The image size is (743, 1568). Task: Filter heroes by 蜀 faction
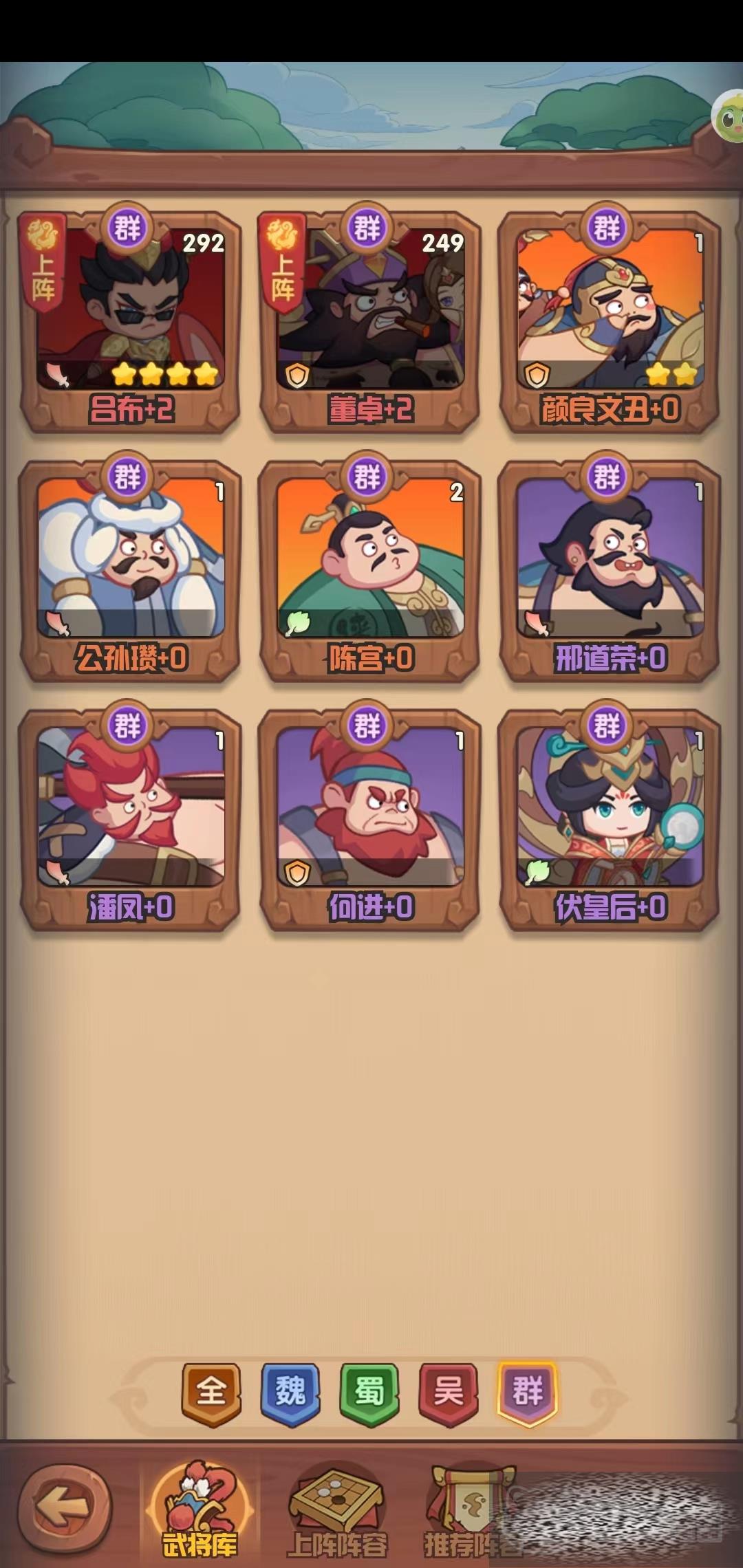pos(369,1394)
